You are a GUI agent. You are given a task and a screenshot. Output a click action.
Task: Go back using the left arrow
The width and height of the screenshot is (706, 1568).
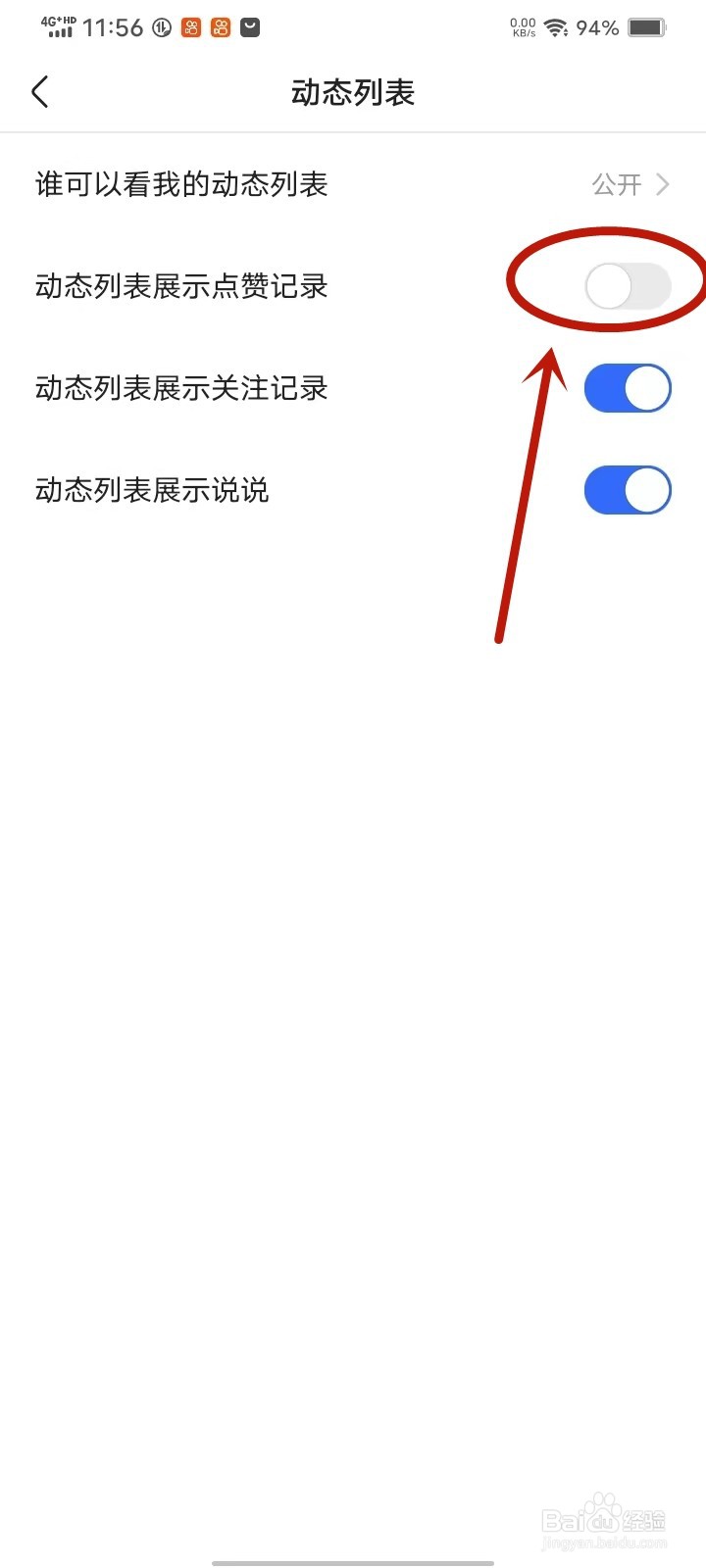(x=39, y=91)
